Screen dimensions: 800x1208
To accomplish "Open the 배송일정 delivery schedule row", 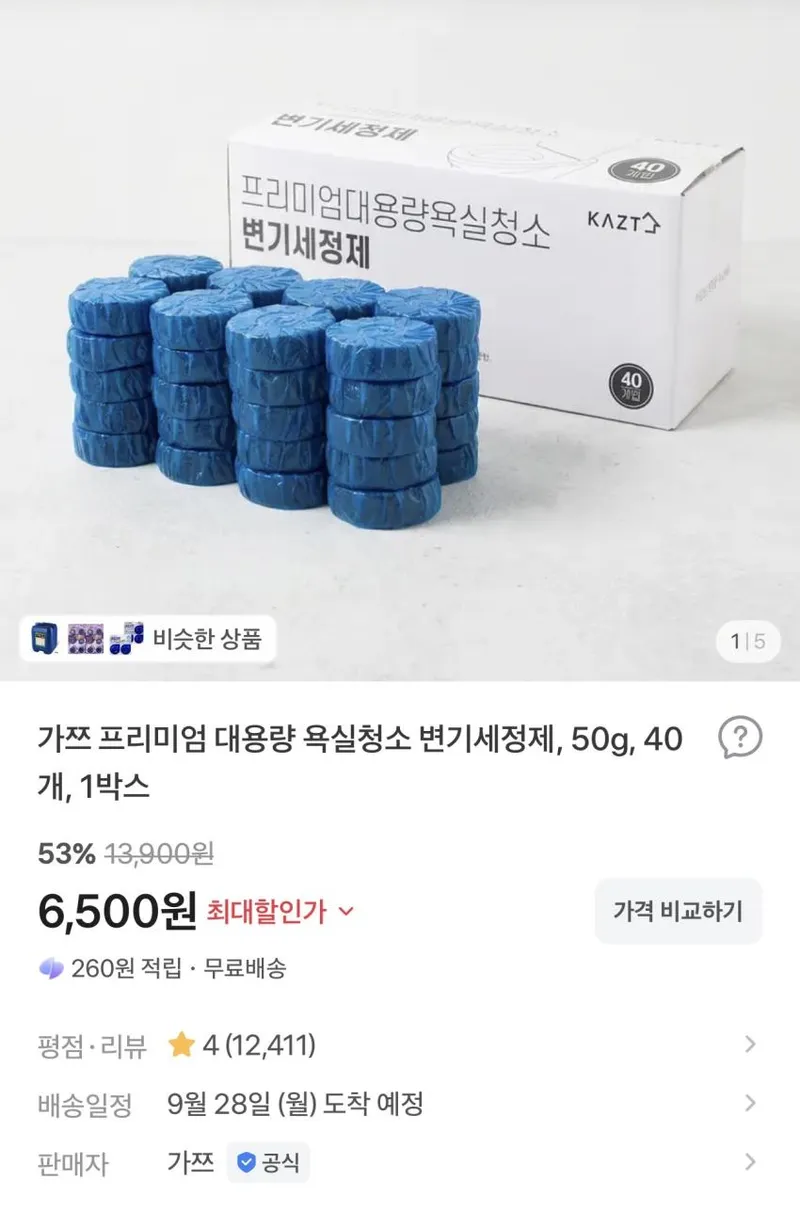I will coord(400,1104).
